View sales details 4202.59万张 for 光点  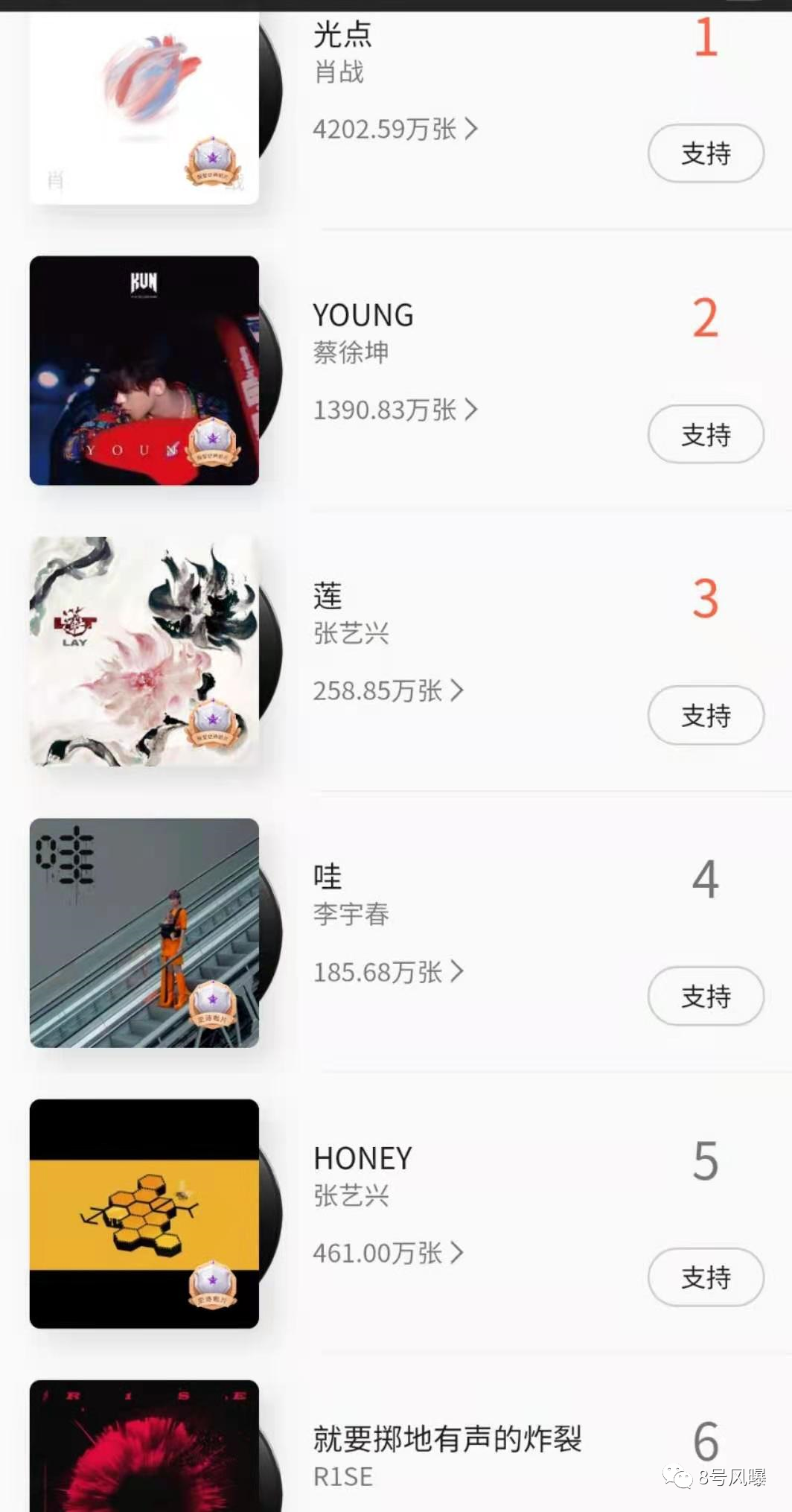point(395,129)
